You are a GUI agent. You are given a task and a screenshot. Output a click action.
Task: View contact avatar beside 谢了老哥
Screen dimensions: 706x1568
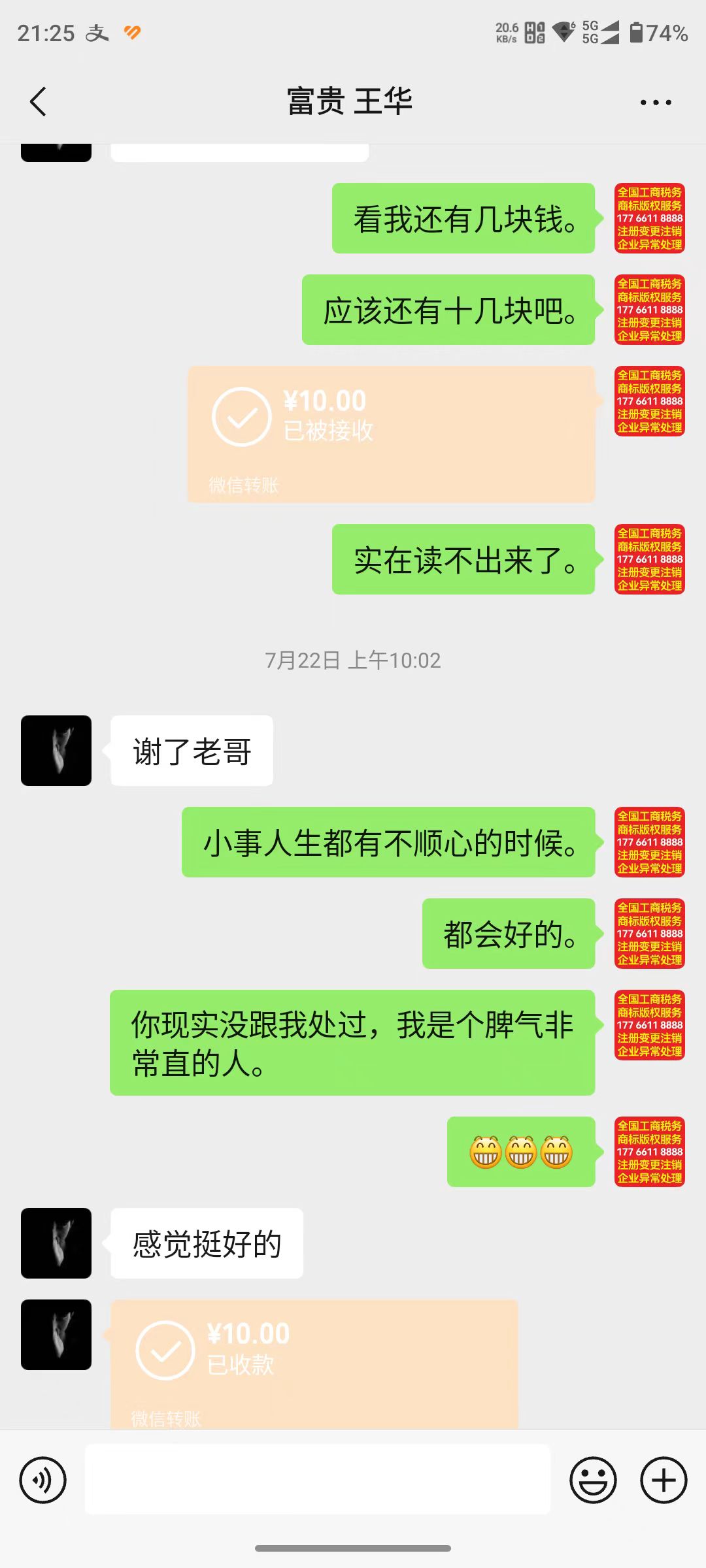[56, 751]
